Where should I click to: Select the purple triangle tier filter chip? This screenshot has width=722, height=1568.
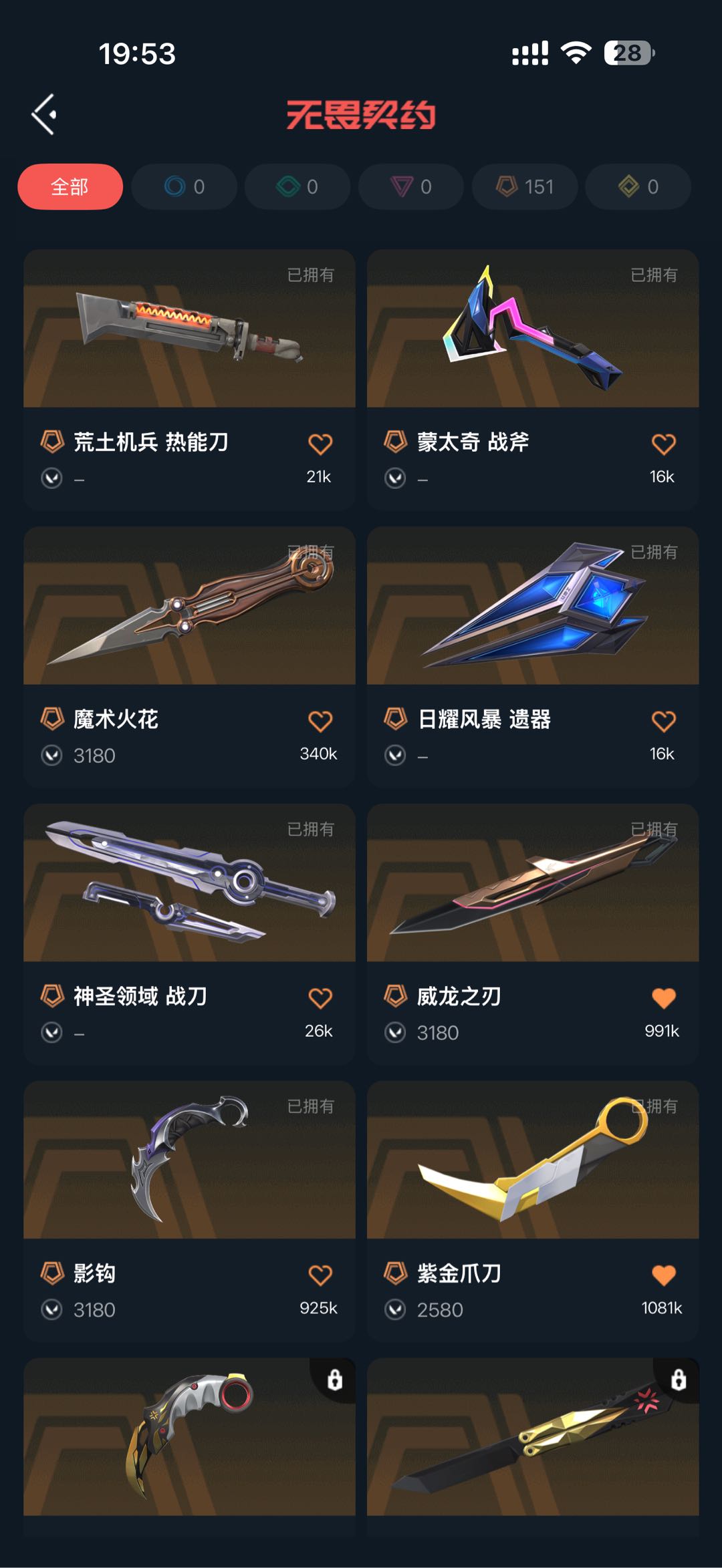point(411,186)
